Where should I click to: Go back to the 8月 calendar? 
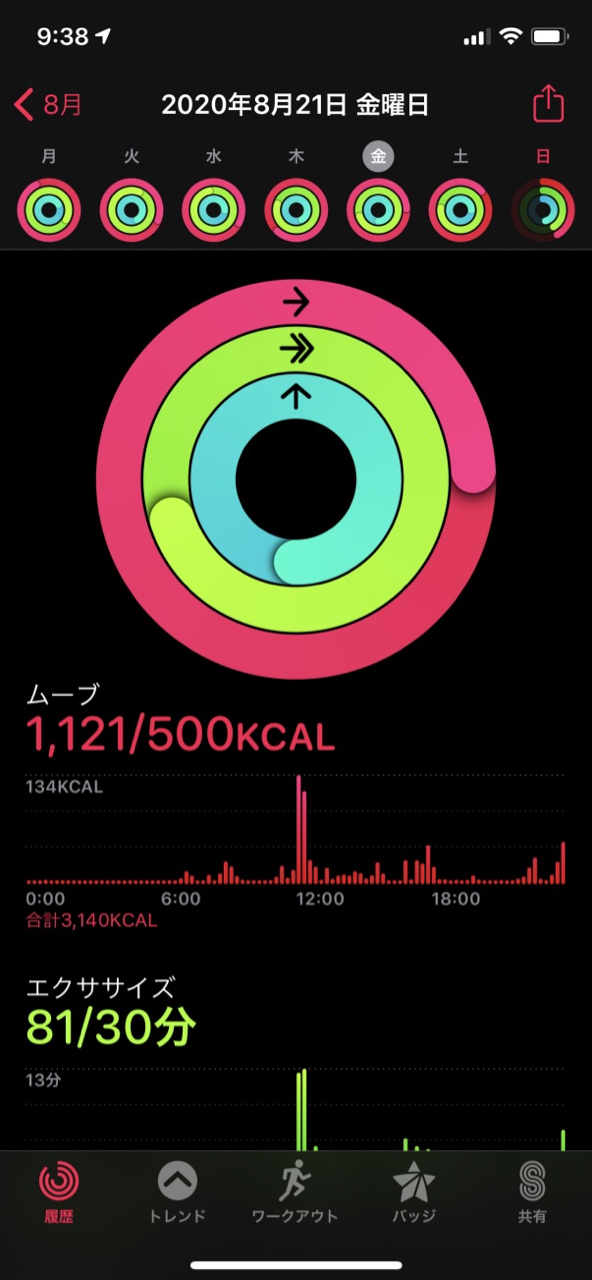coord(48,104)
